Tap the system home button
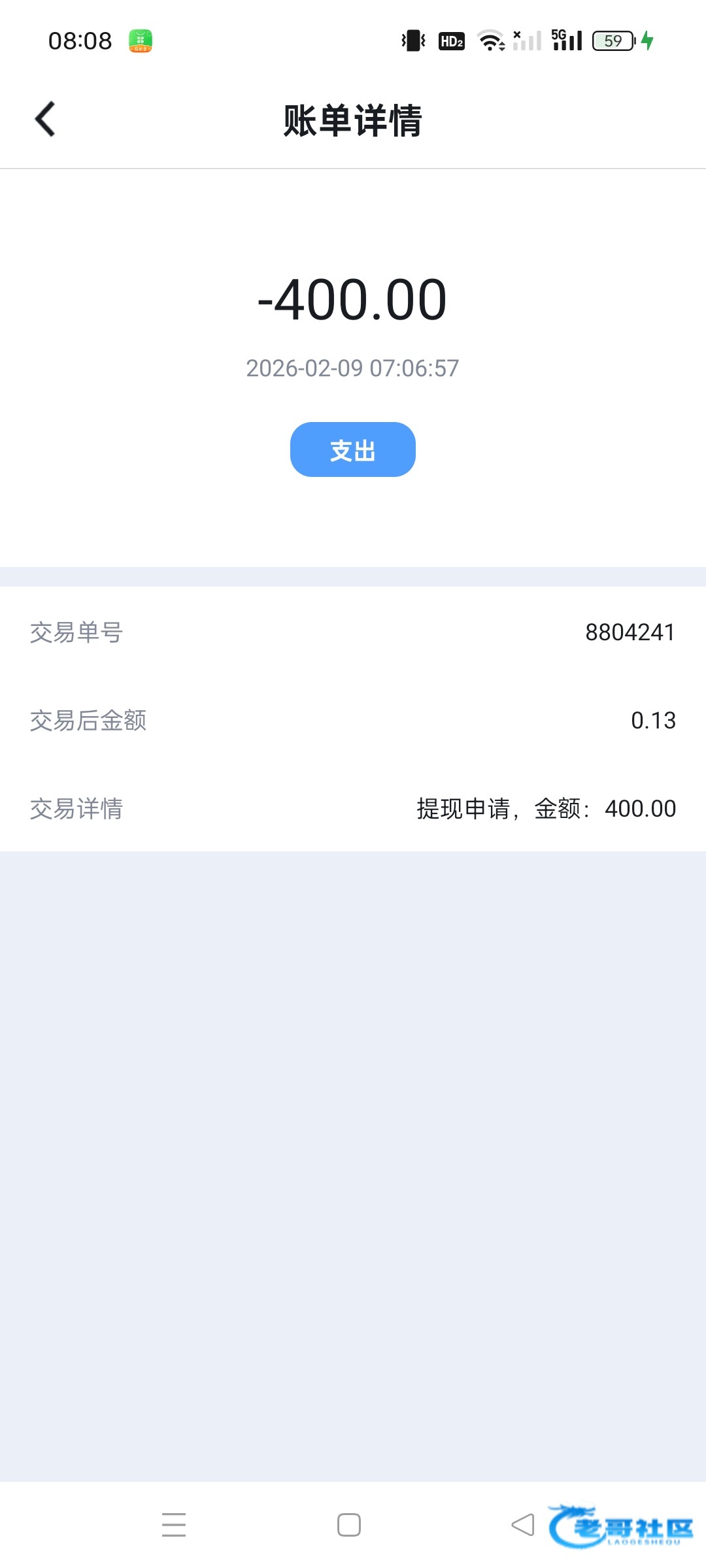 349,1525
